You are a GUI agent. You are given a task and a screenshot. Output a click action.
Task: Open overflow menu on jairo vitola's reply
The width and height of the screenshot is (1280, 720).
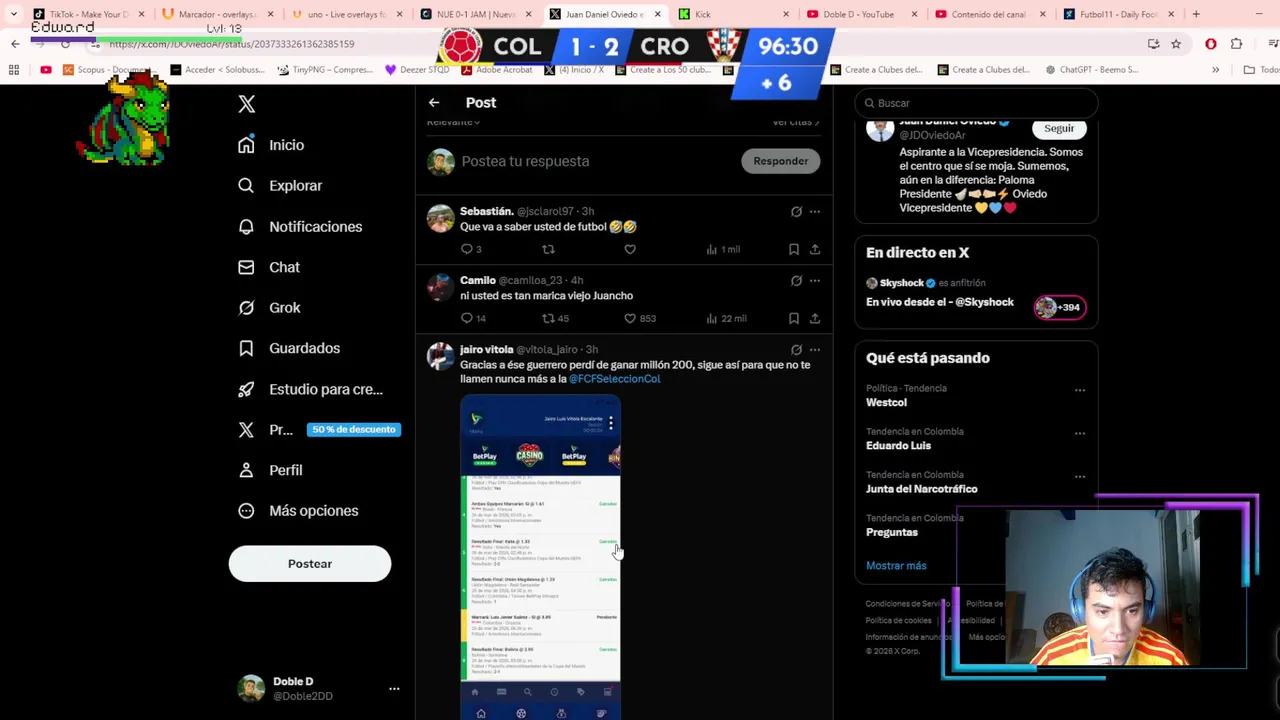[x=815, y=350]
